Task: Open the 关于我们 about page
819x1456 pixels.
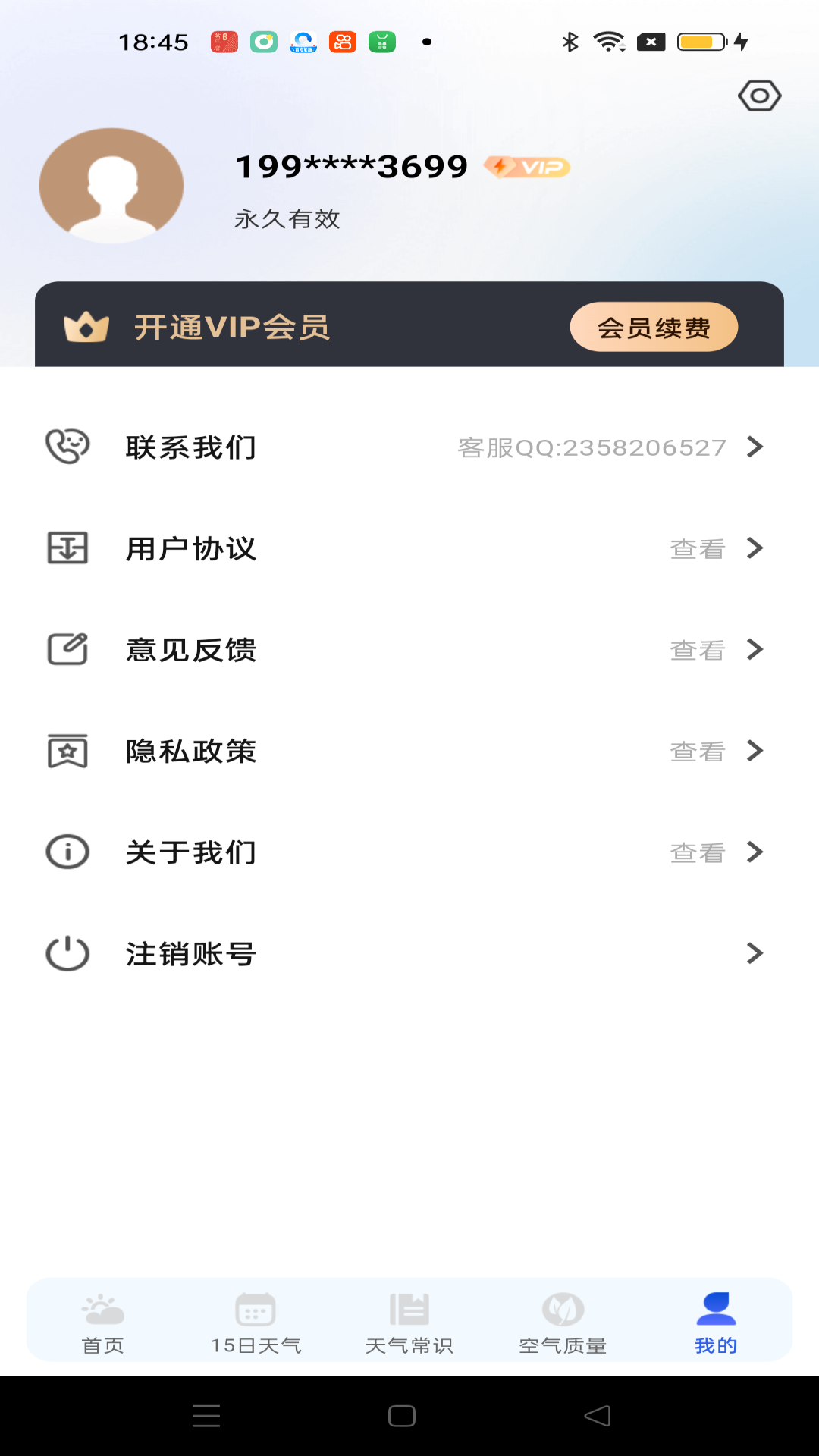Action: [409, 852]
